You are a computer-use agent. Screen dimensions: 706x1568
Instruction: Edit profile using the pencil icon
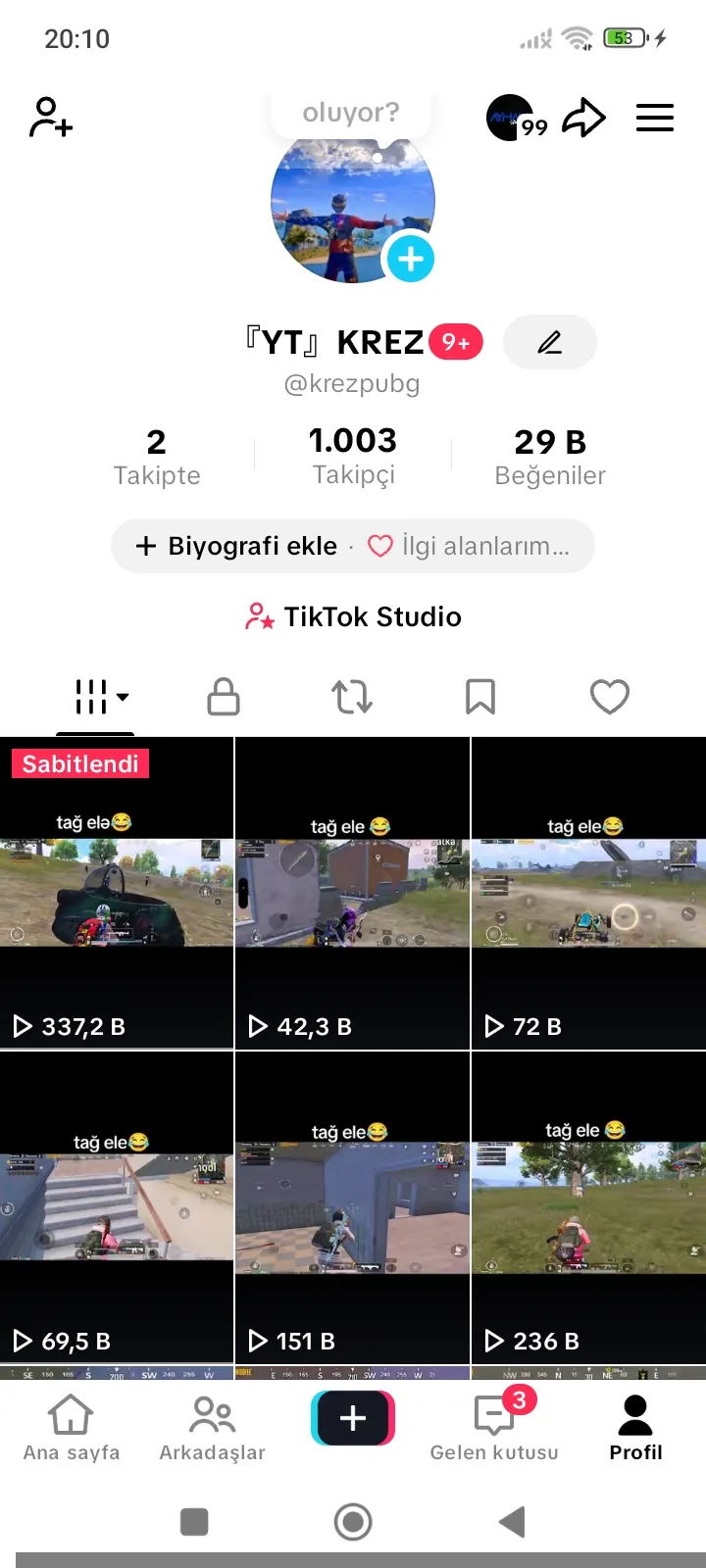tap(549, 342)
